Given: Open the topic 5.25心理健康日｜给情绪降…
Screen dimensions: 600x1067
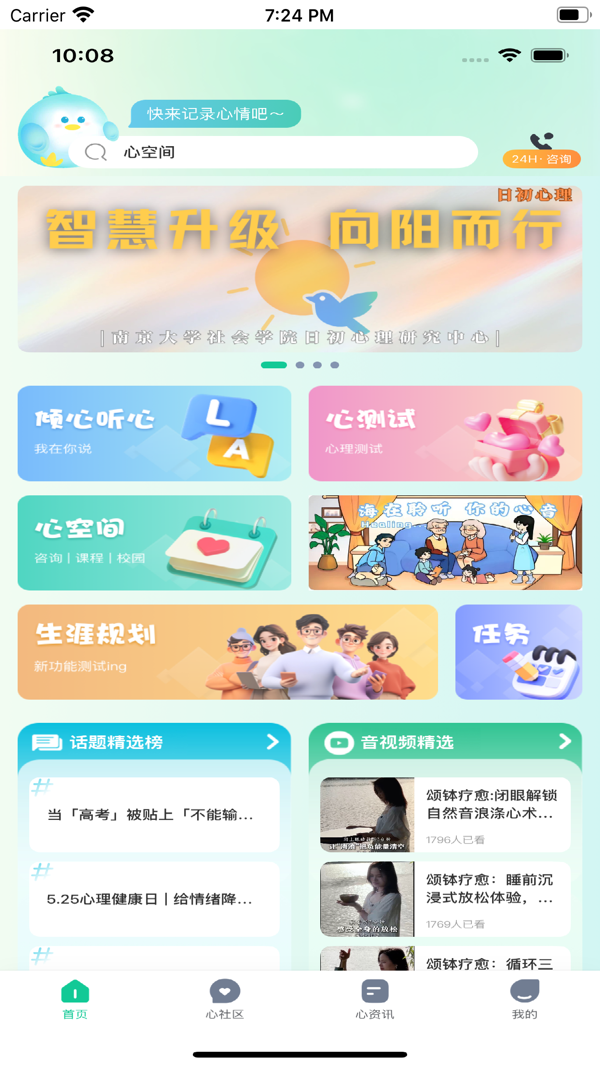Looking at the screenshot, I should [x=153, y=899].
